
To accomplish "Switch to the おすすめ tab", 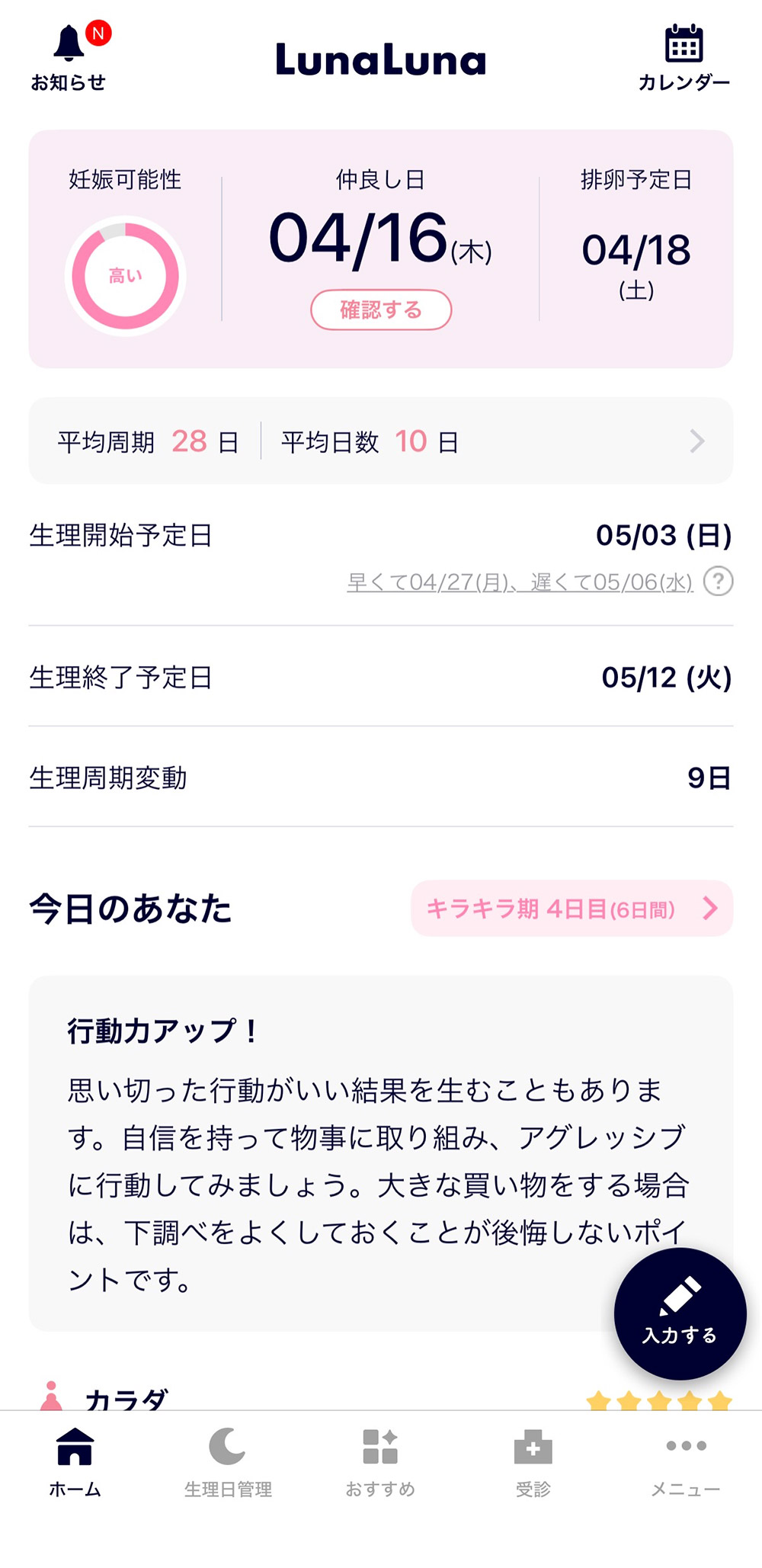I will (x=380, y=1463).
